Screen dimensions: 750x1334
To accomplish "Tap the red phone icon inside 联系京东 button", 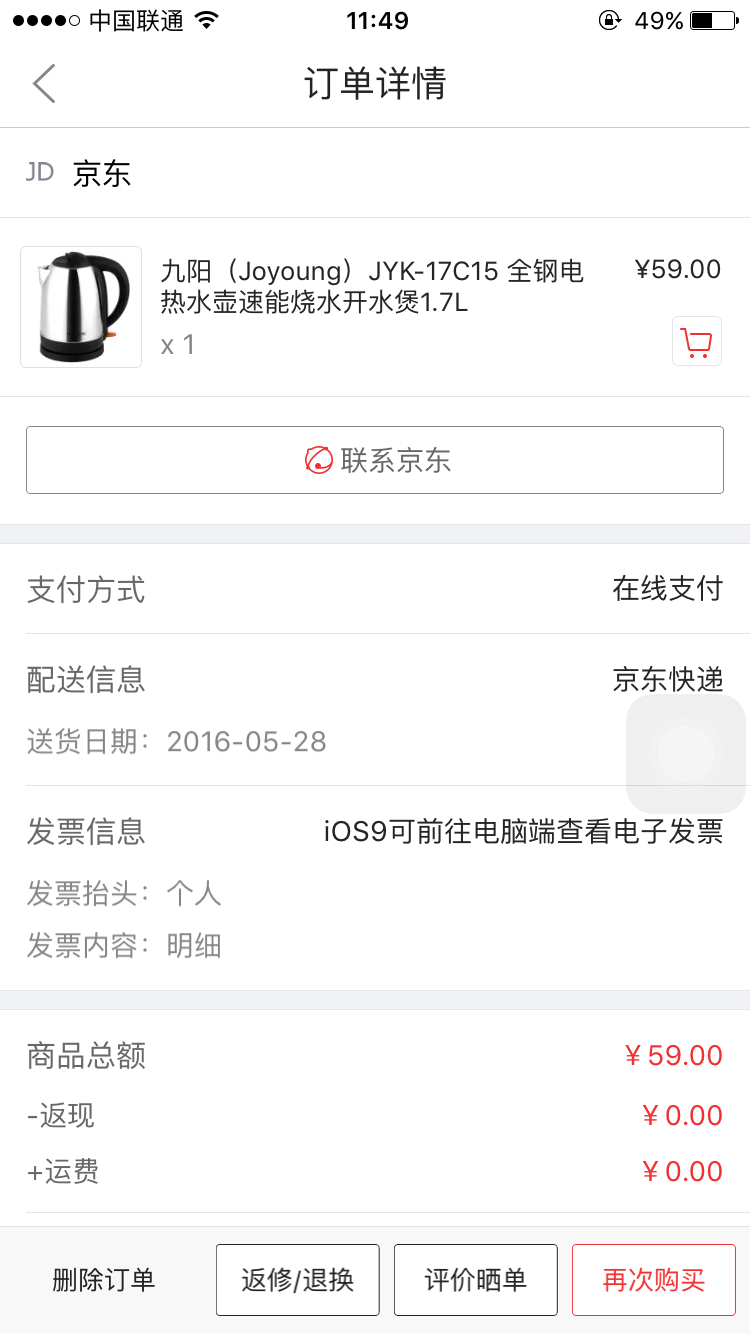I will pos(316,460).
